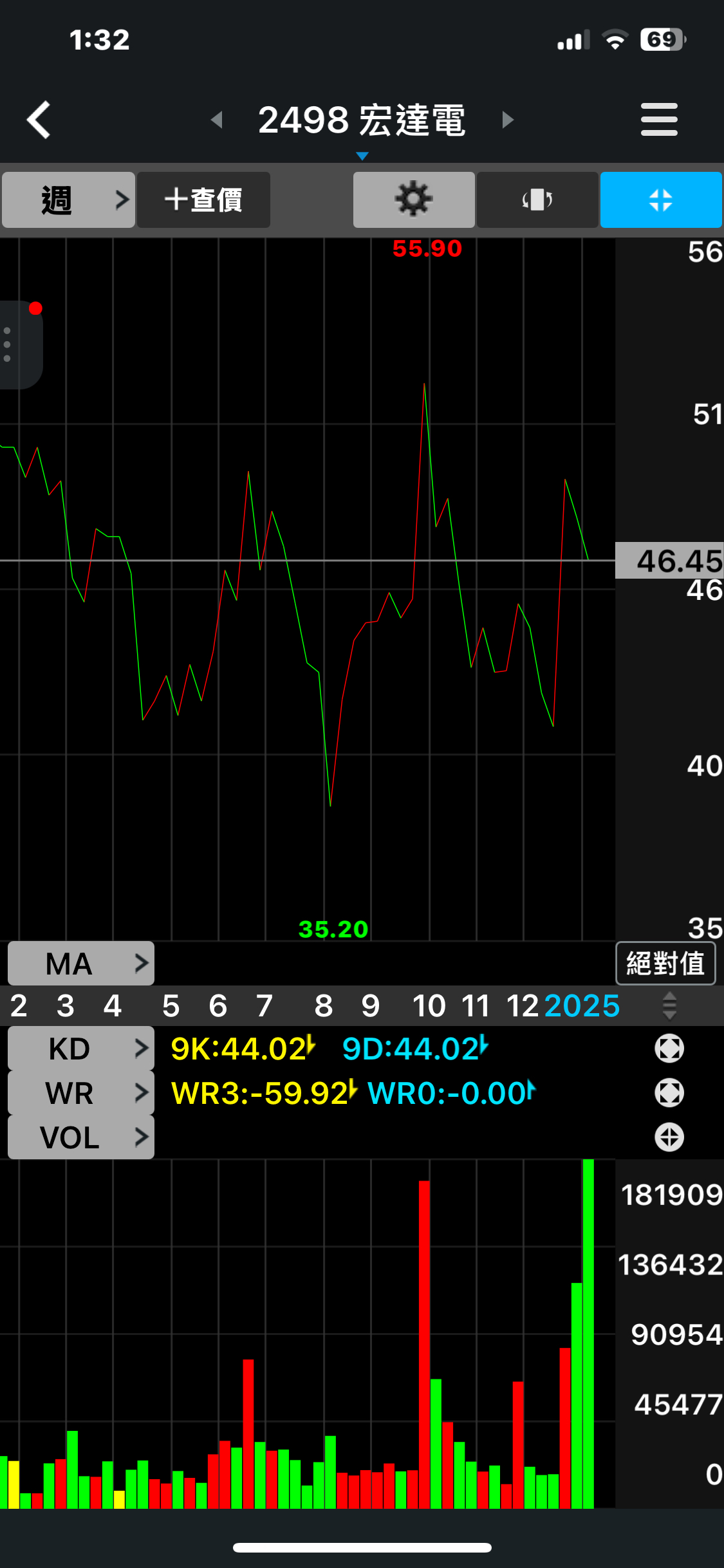
Task: Expand the WR indicator panel
Action: click(x=669, y=1093)
